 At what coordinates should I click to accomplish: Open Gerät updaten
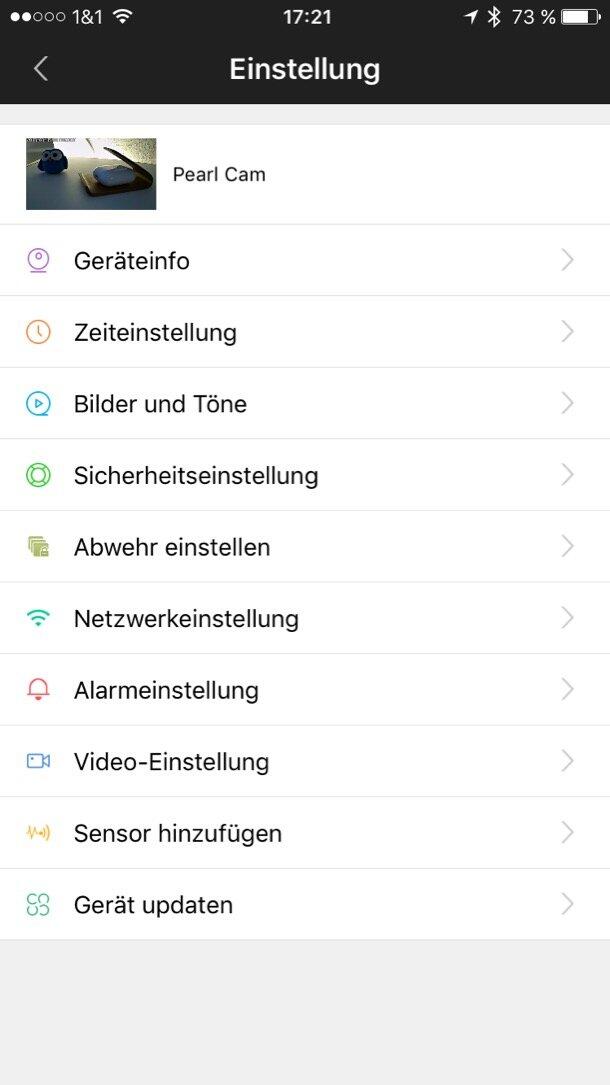153,905
